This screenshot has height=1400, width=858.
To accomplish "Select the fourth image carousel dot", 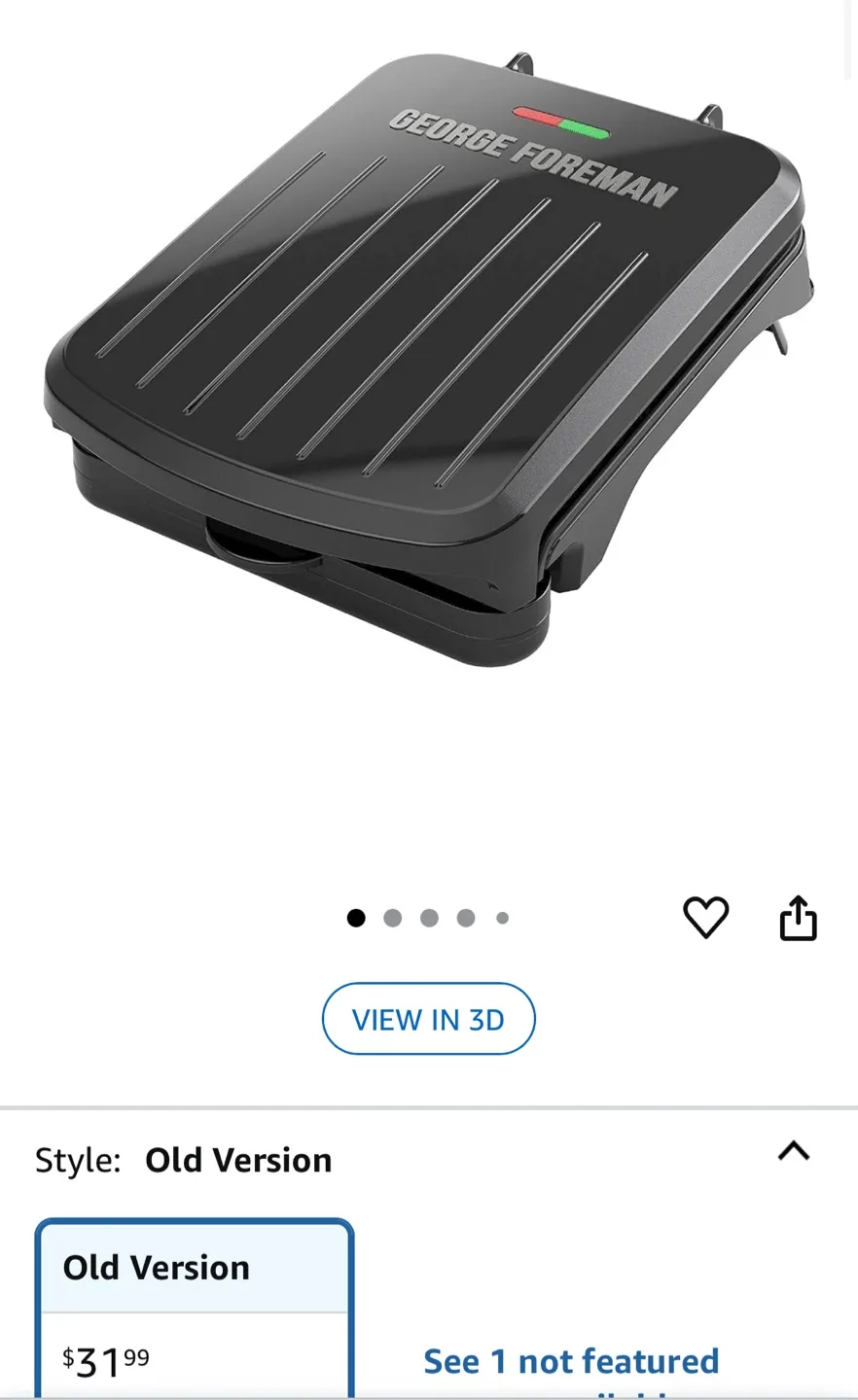I will tap(466, 917).
